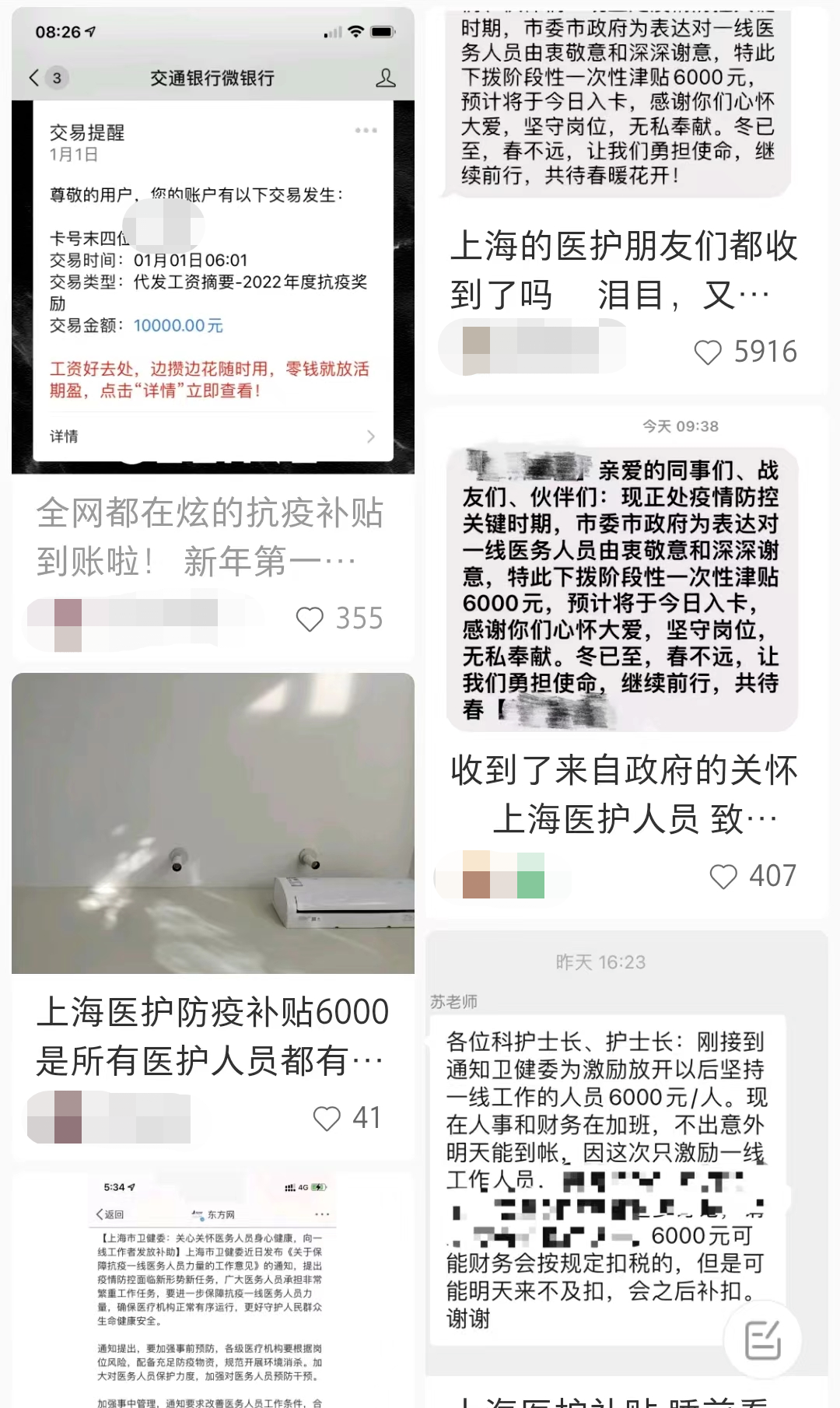Tap the floating edit note button

pyautogui.click(x=762, y=1340)
